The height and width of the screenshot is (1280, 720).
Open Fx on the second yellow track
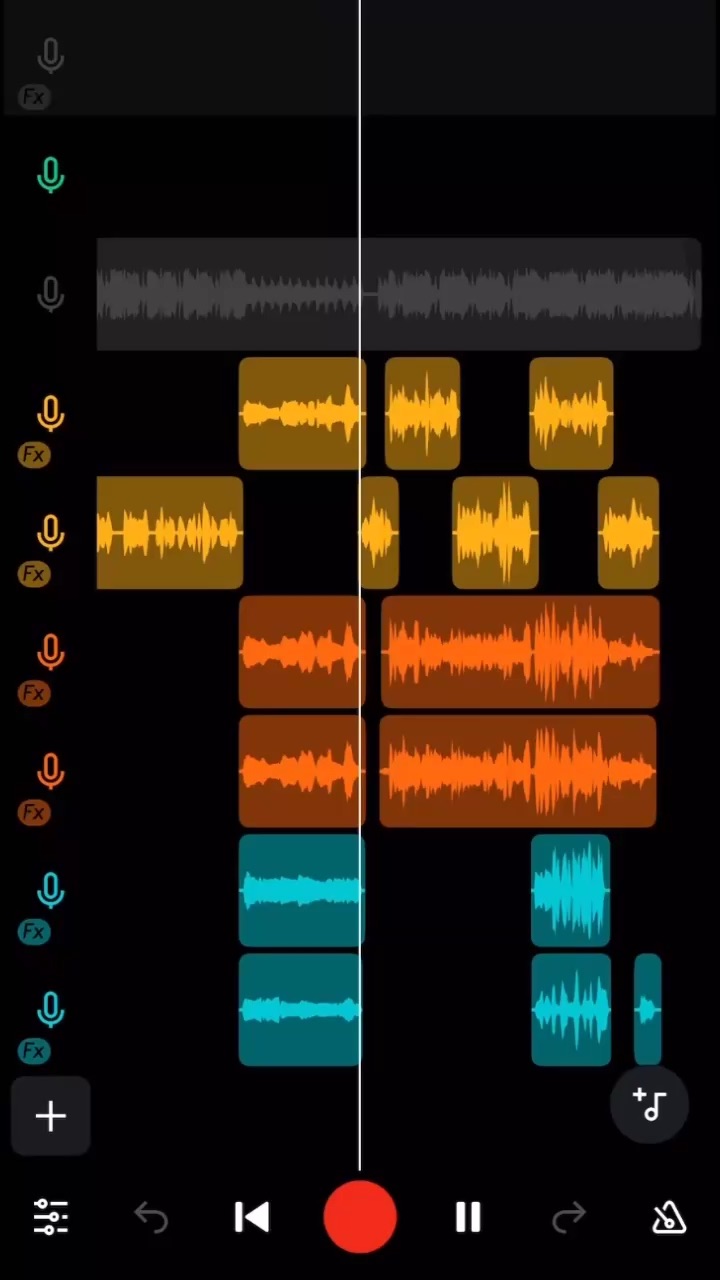tap(34, 574)
